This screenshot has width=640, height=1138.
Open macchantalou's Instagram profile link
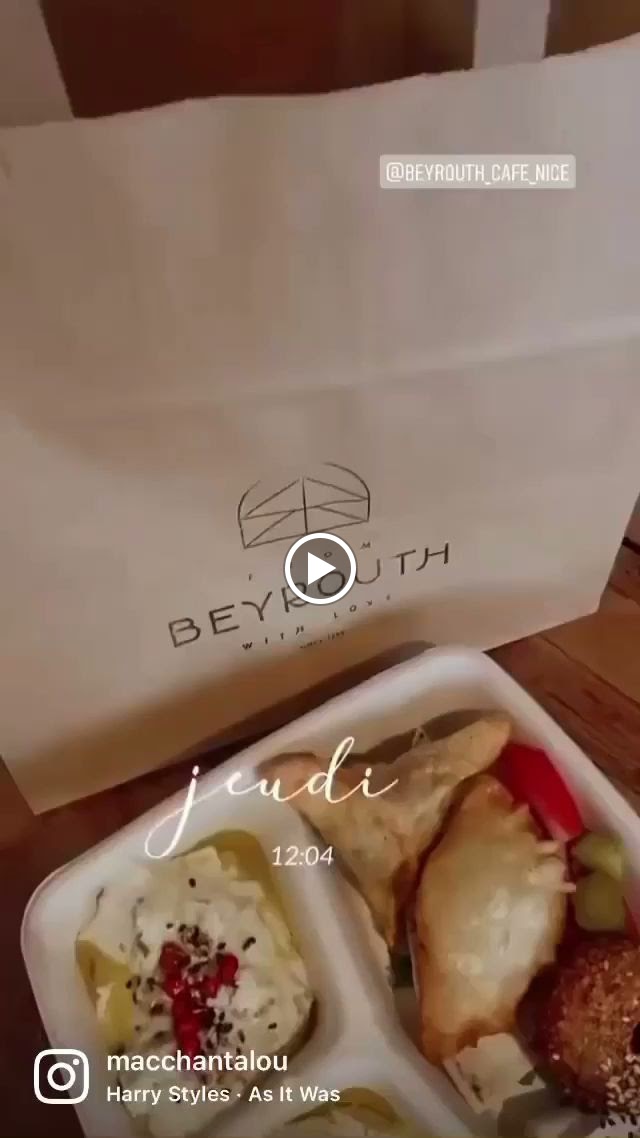197,1062
